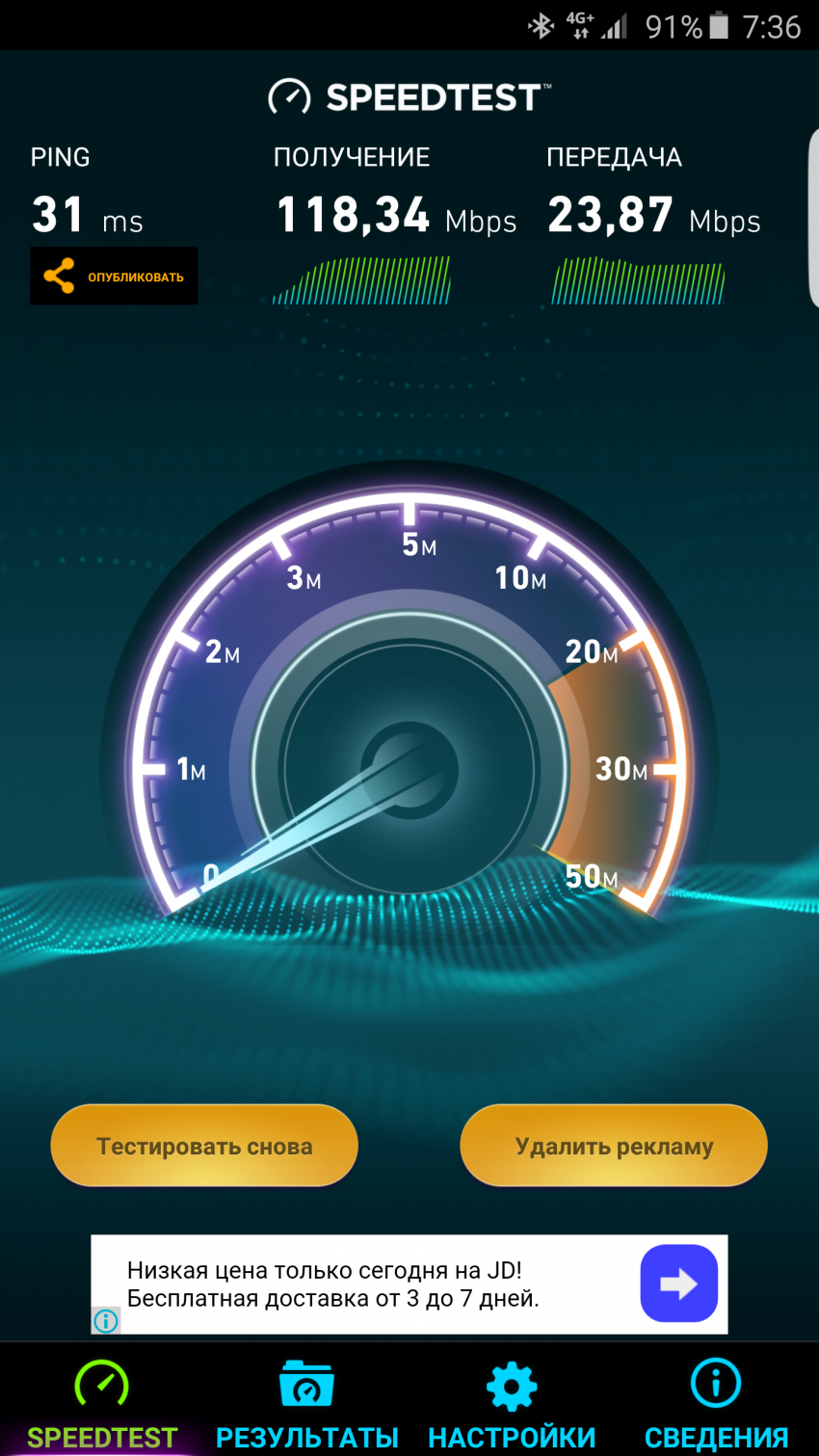819x1456 pixels.
Task: Tap Тестировать снова to rerun the test
Action: tap(204, 1146)
